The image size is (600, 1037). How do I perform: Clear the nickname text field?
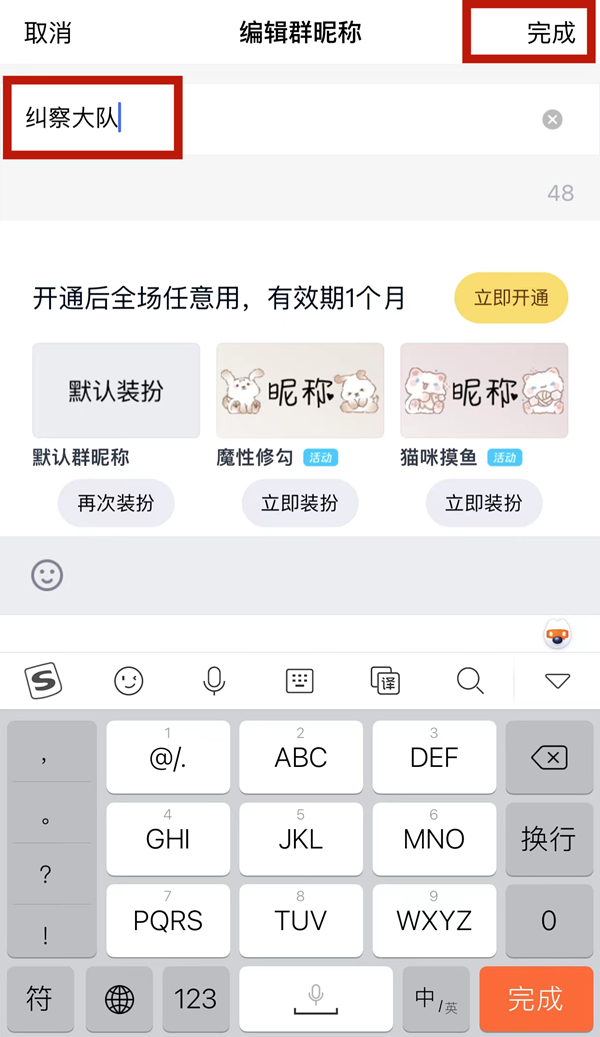(x=552, y=120)
